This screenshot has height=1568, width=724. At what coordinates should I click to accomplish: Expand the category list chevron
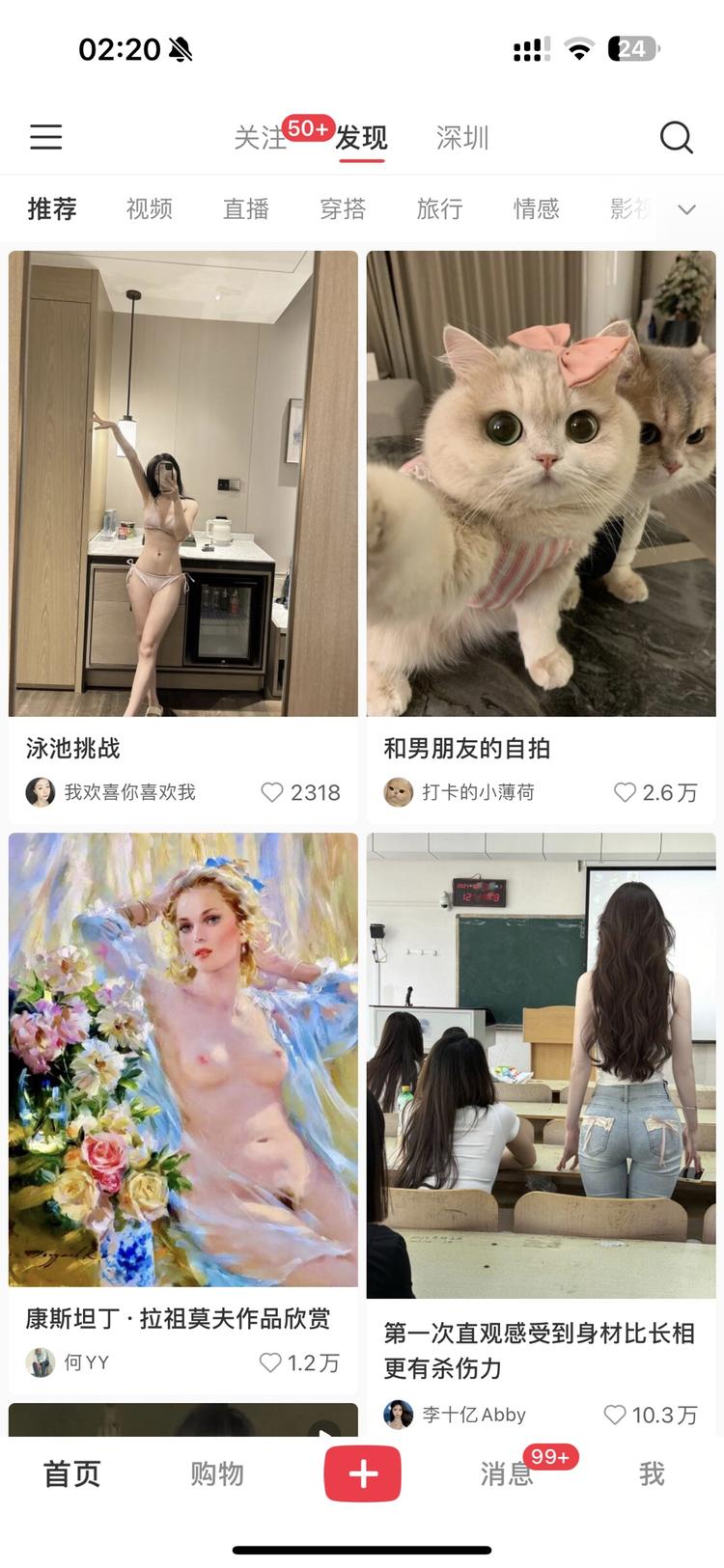686,209
